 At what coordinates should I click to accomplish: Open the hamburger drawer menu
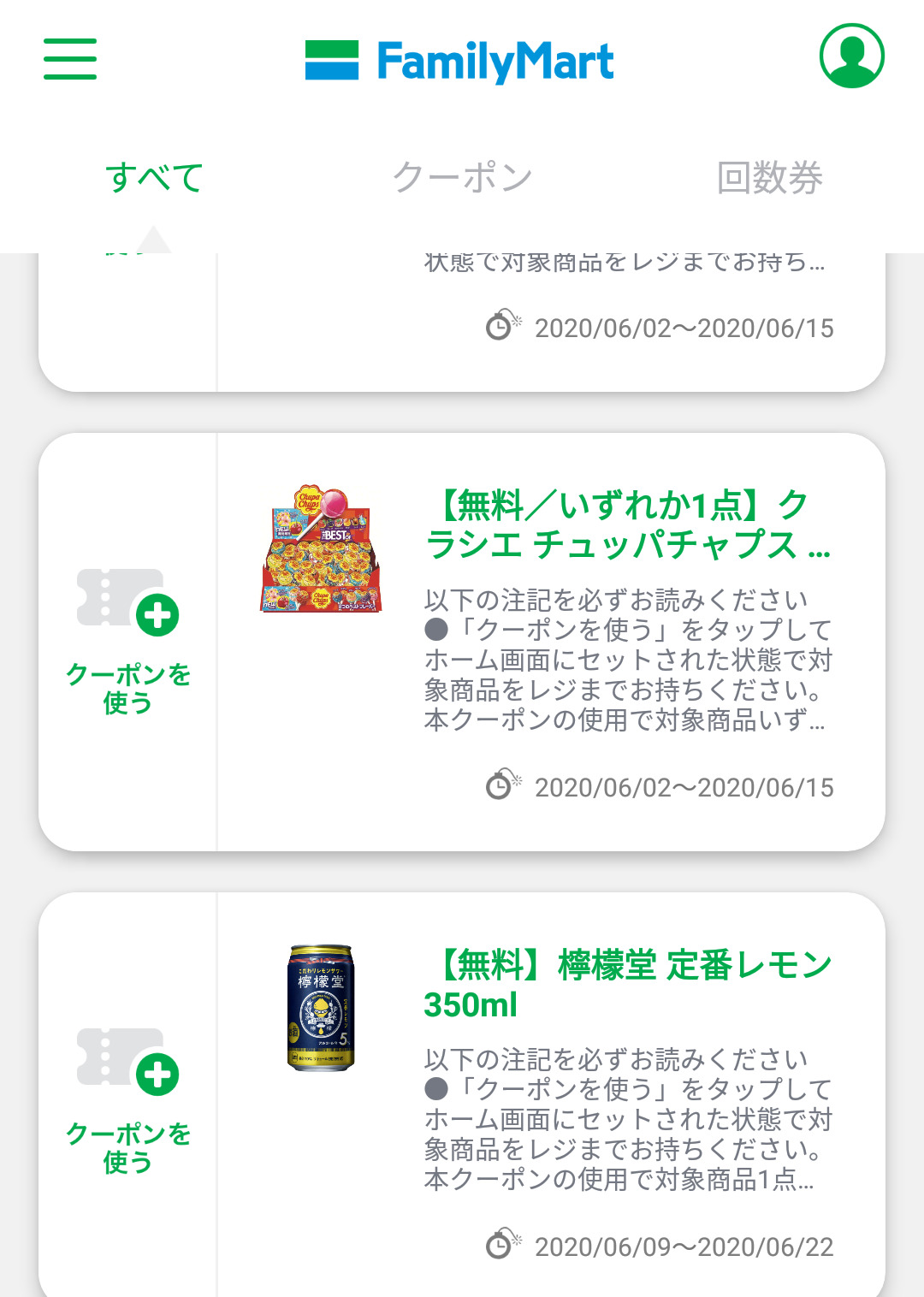(70, 58)
